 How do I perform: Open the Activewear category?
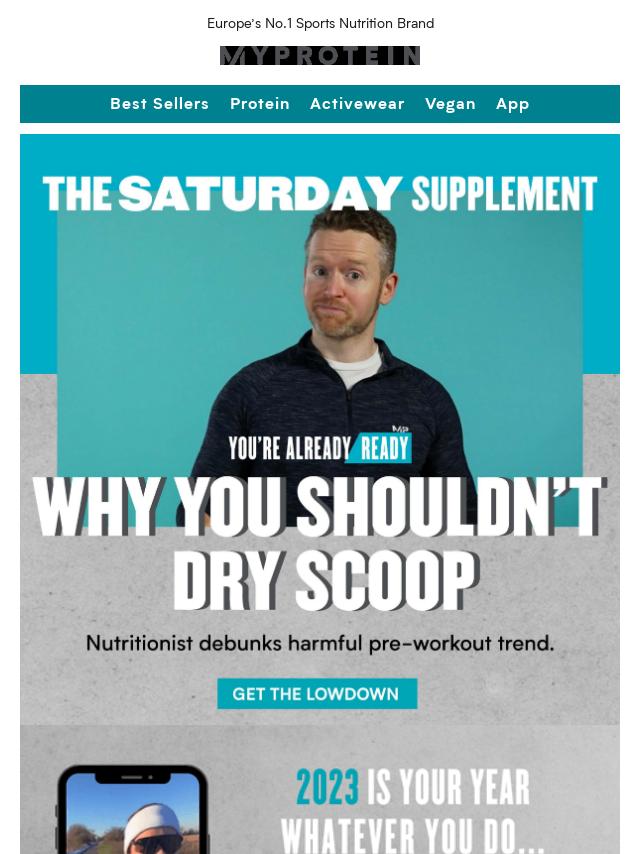tap(357, 104)
